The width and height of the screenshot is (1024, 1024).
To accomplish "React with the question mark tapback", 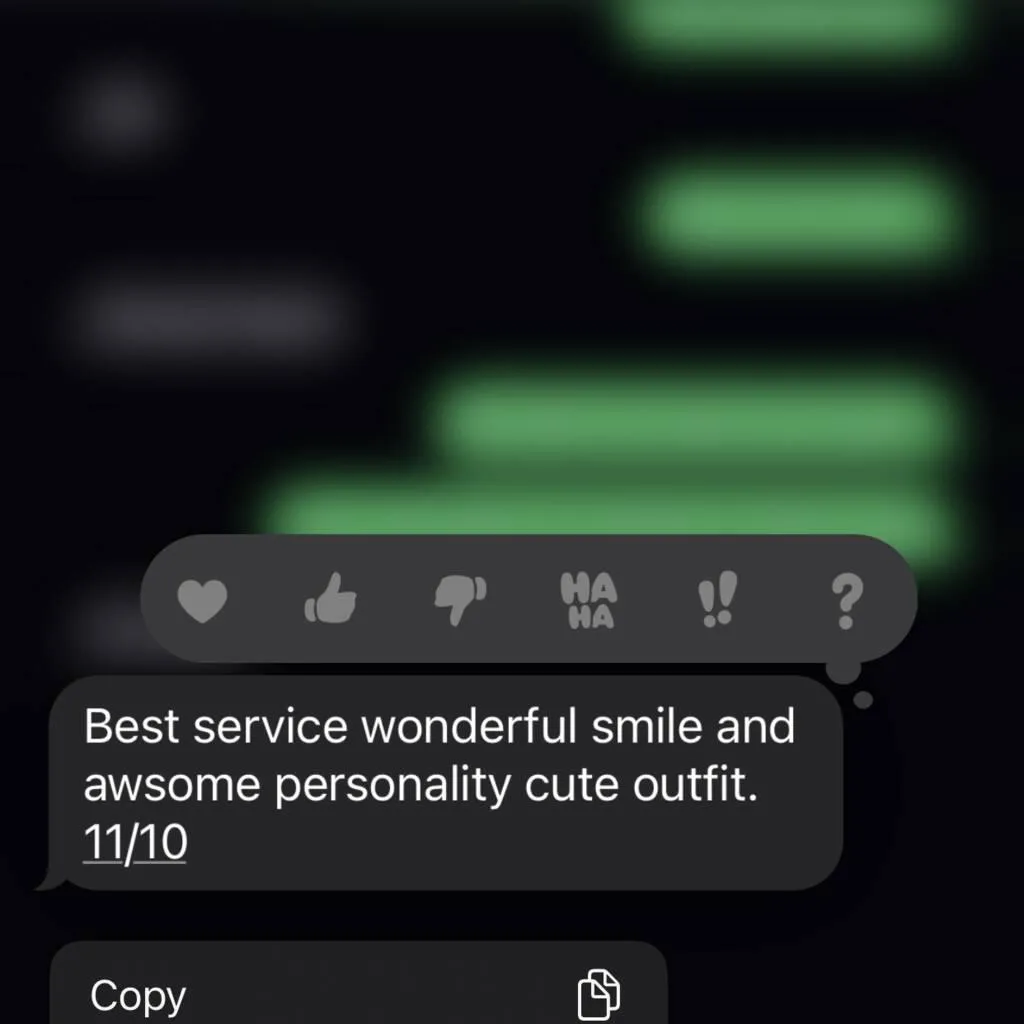I will (x=846, y=602).
